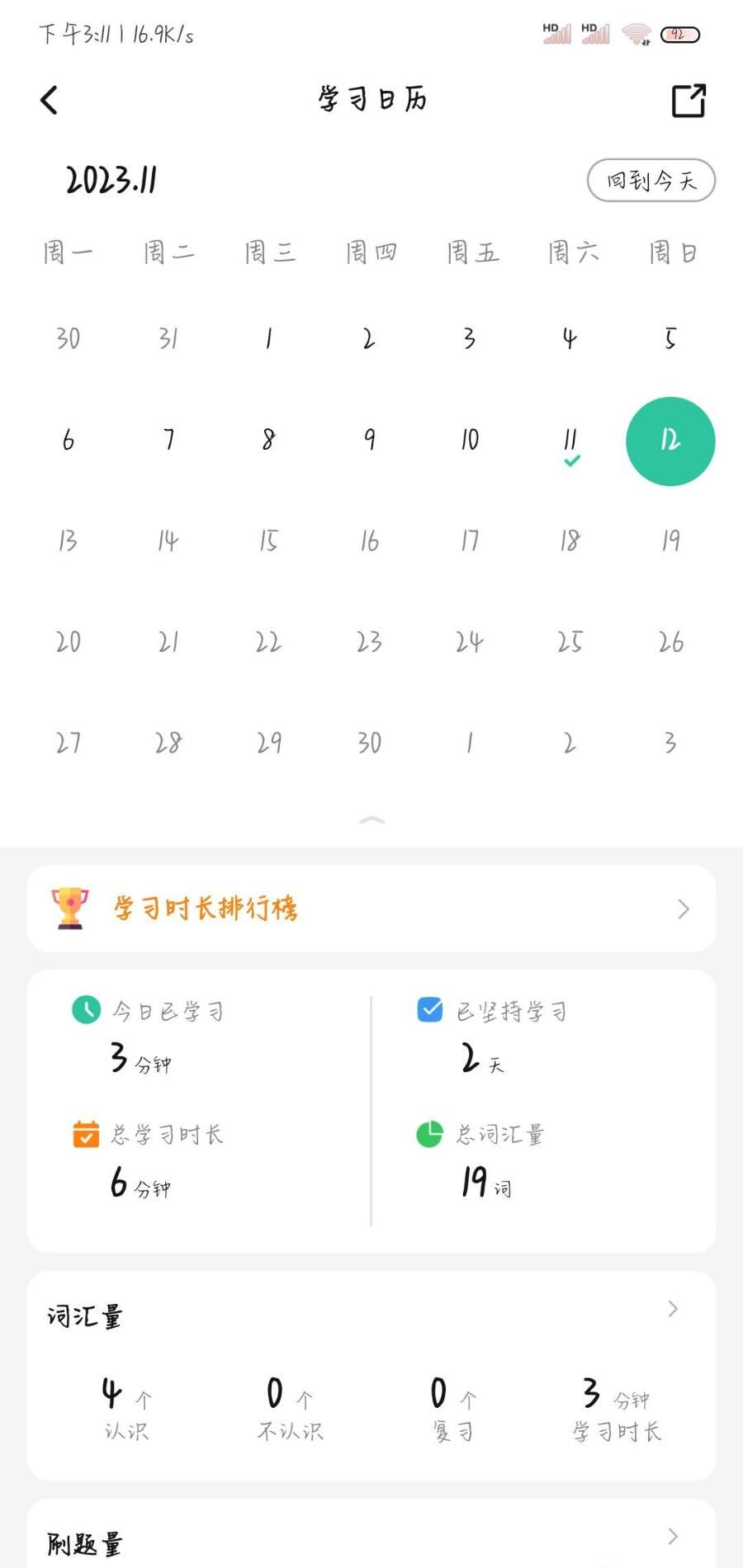Select date 5 in first week
The width and height of the screenshot is (743, 1568).
tap(670, 338)
